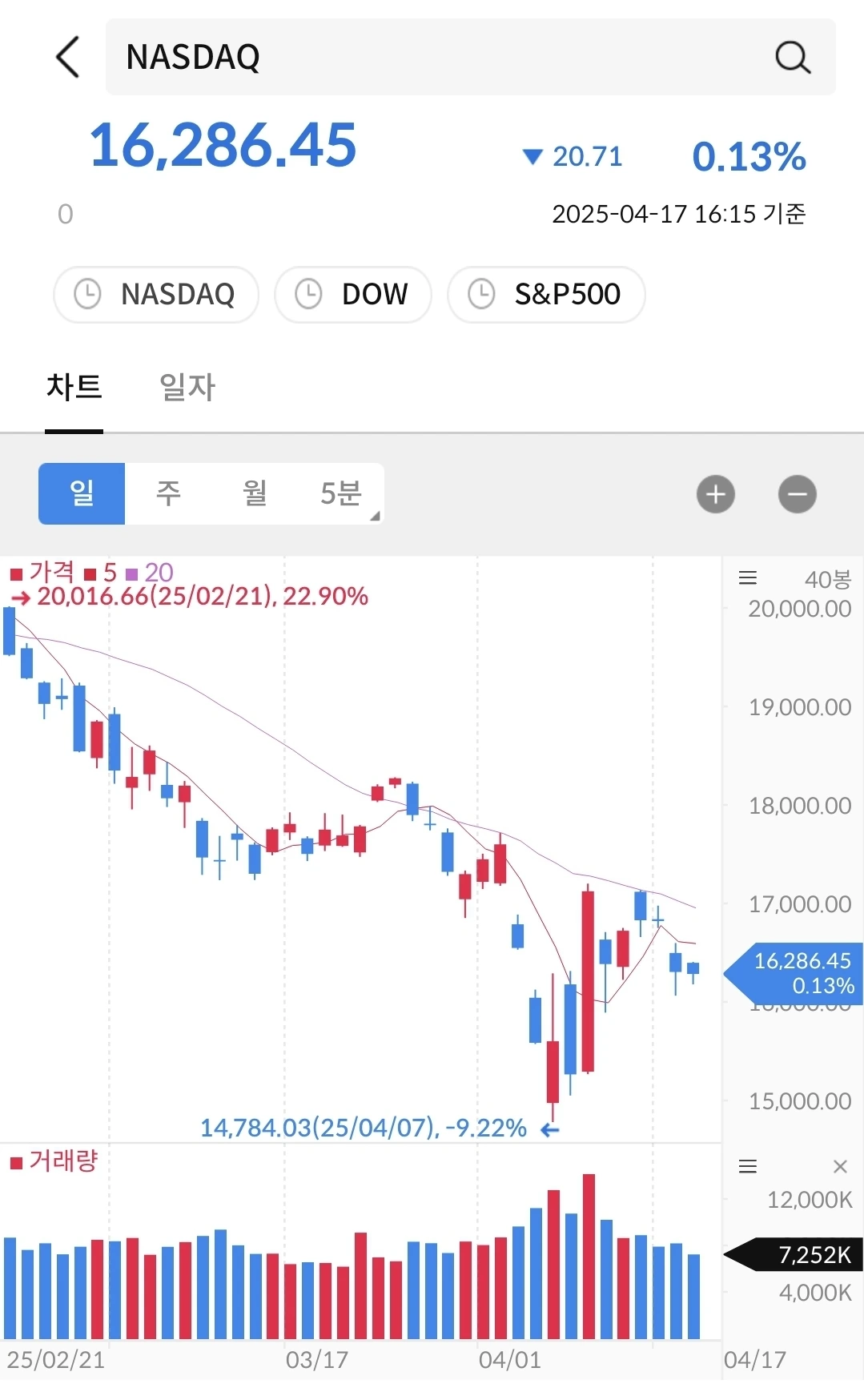The height and width of the screenshot is (1400, 864).
Task: Go back using the arrow icon
Action: (x=68, y=57)
